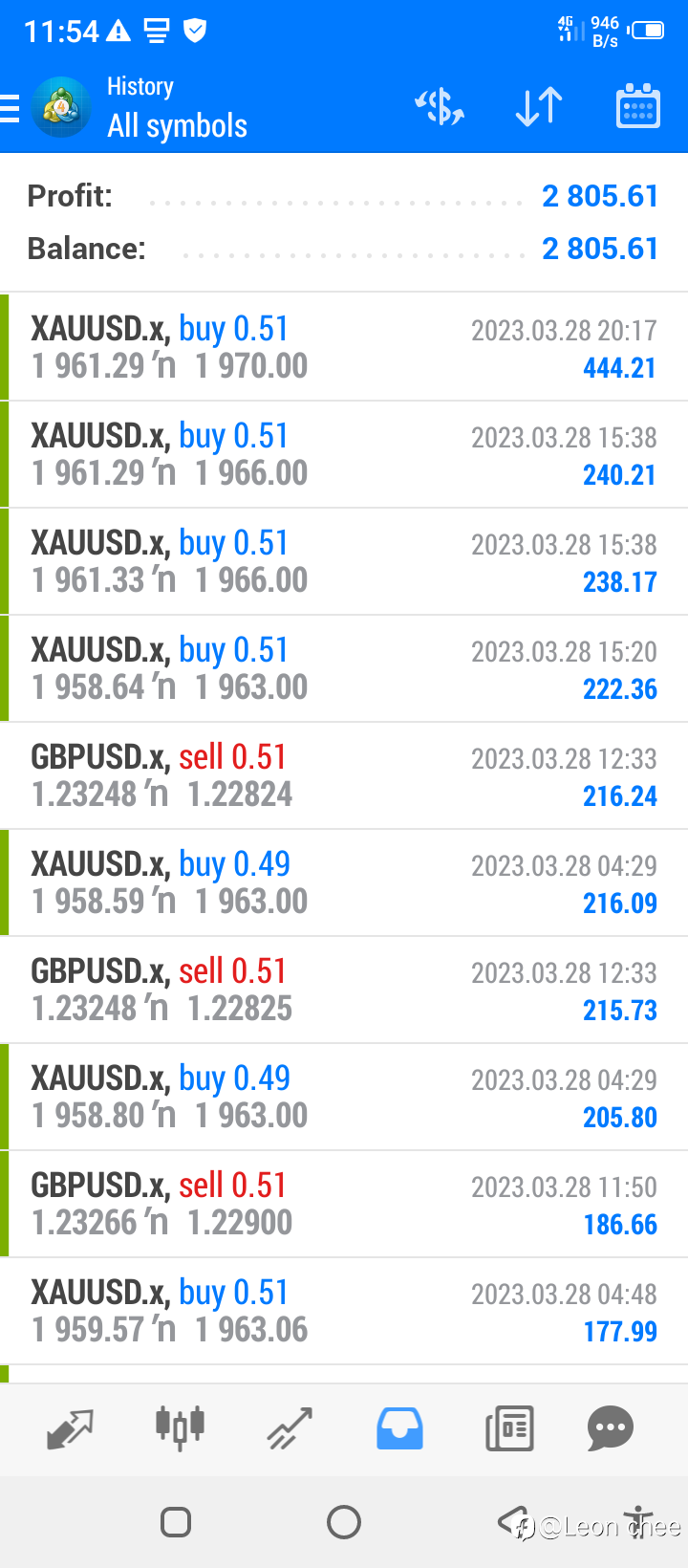Open GBPUSD.x sell trade with profit 186.66
The height and width of the screenshot is (1568, 688).
(x=344, y=1204)
